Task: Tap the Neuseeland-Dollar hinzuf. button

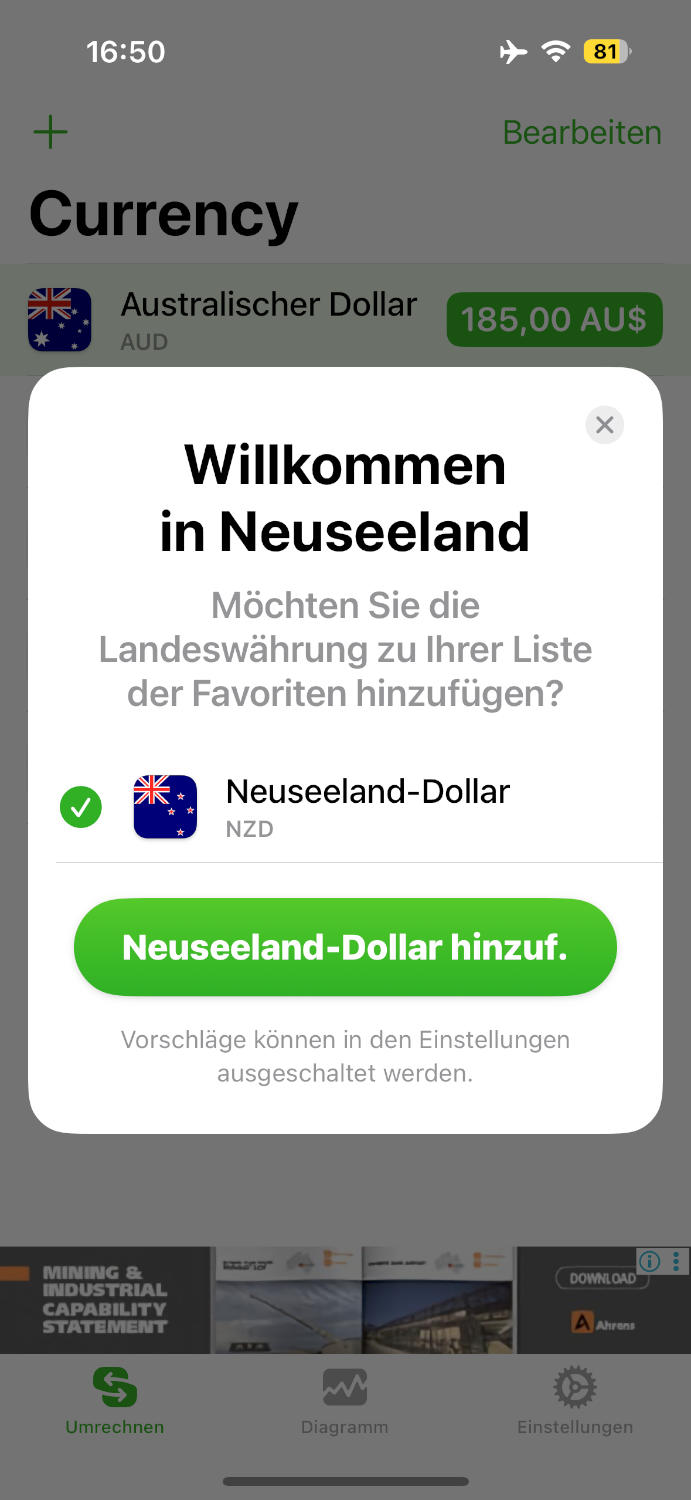Action: pos(345,947)
